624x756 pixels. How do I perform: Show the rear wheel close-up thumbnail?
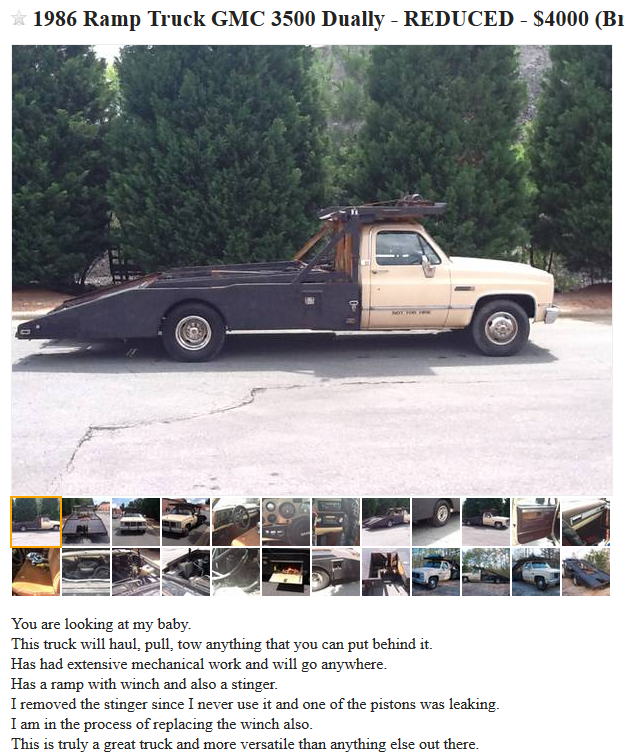[x=435, y=522]
